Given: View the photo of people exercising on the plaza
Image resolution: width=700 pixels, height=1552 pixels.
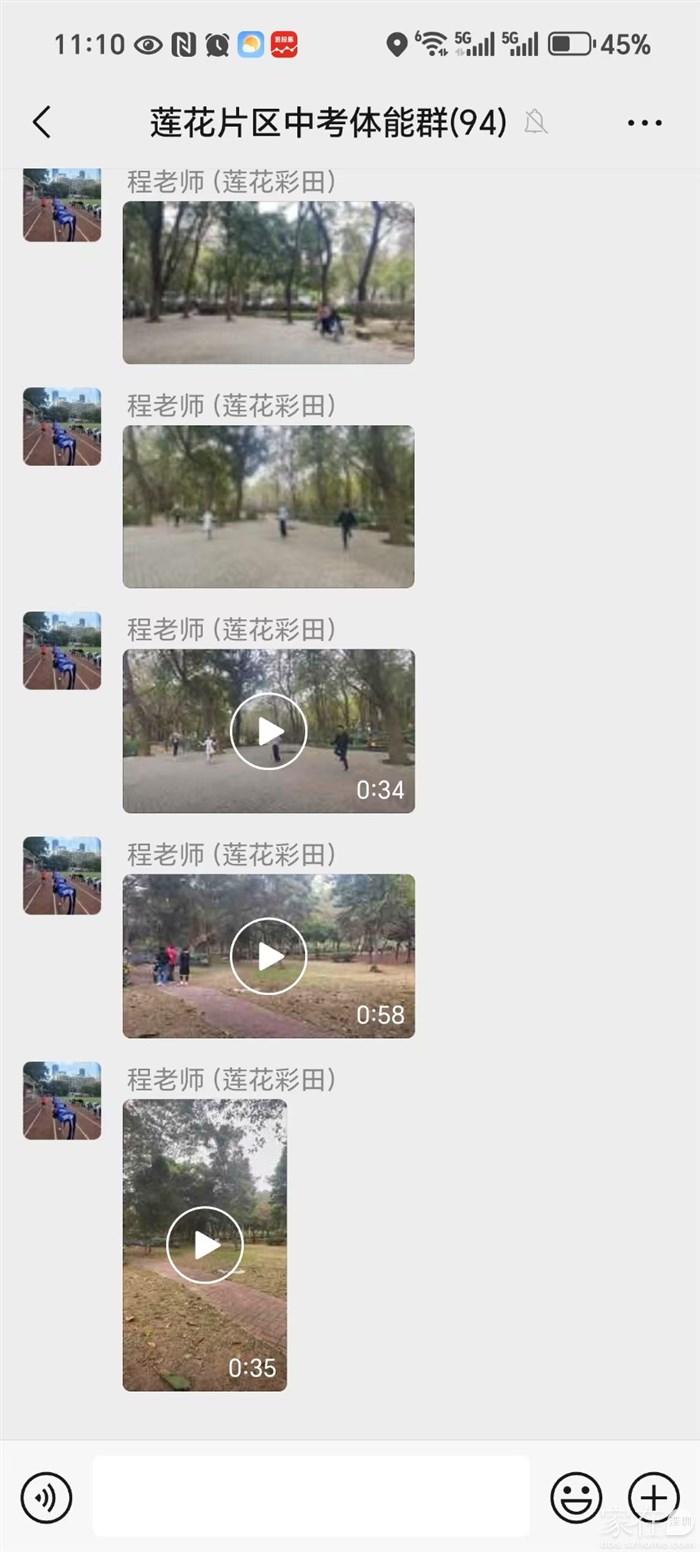Looking at the screenshot, I should pyautogui.click(x=268, y=506).
